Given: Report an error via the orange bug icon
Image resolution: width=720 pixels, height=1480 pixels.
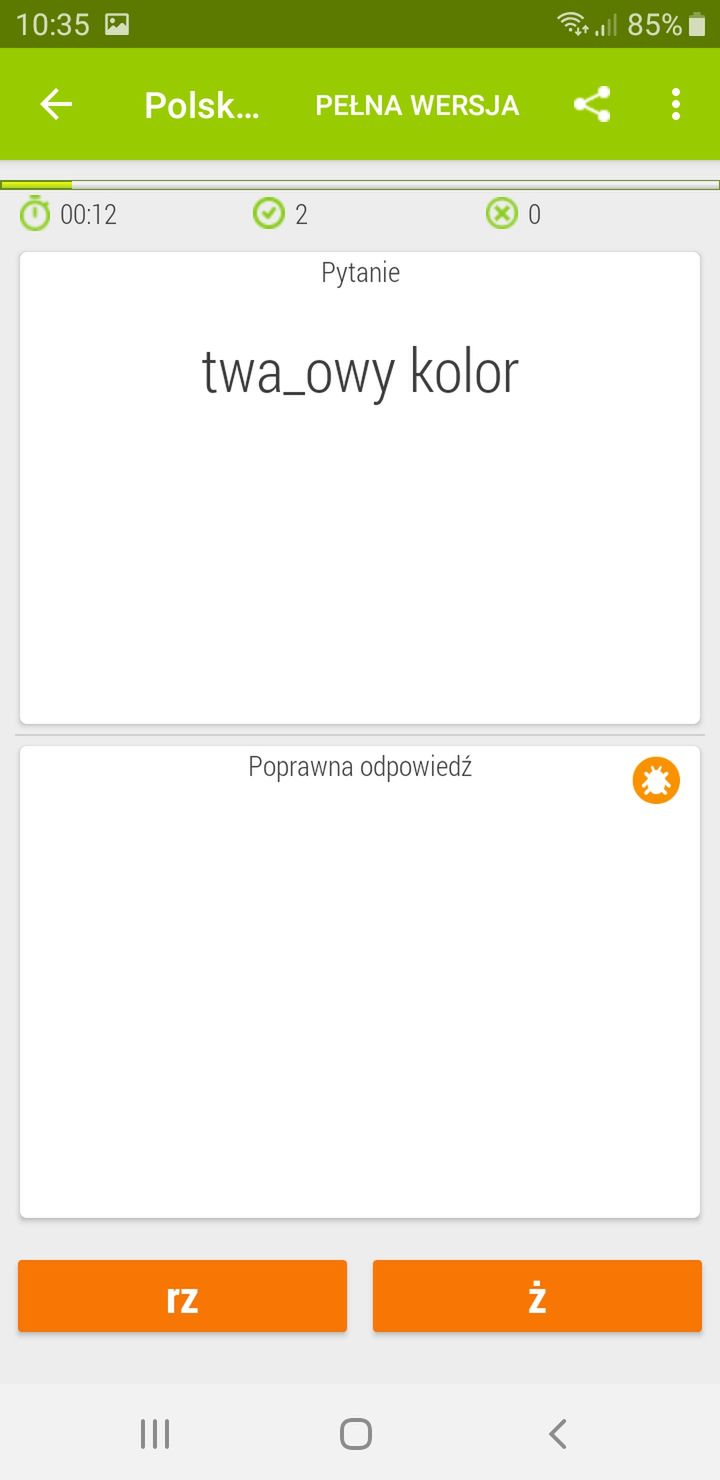Looking at the screenshot, I should [656, 781].
